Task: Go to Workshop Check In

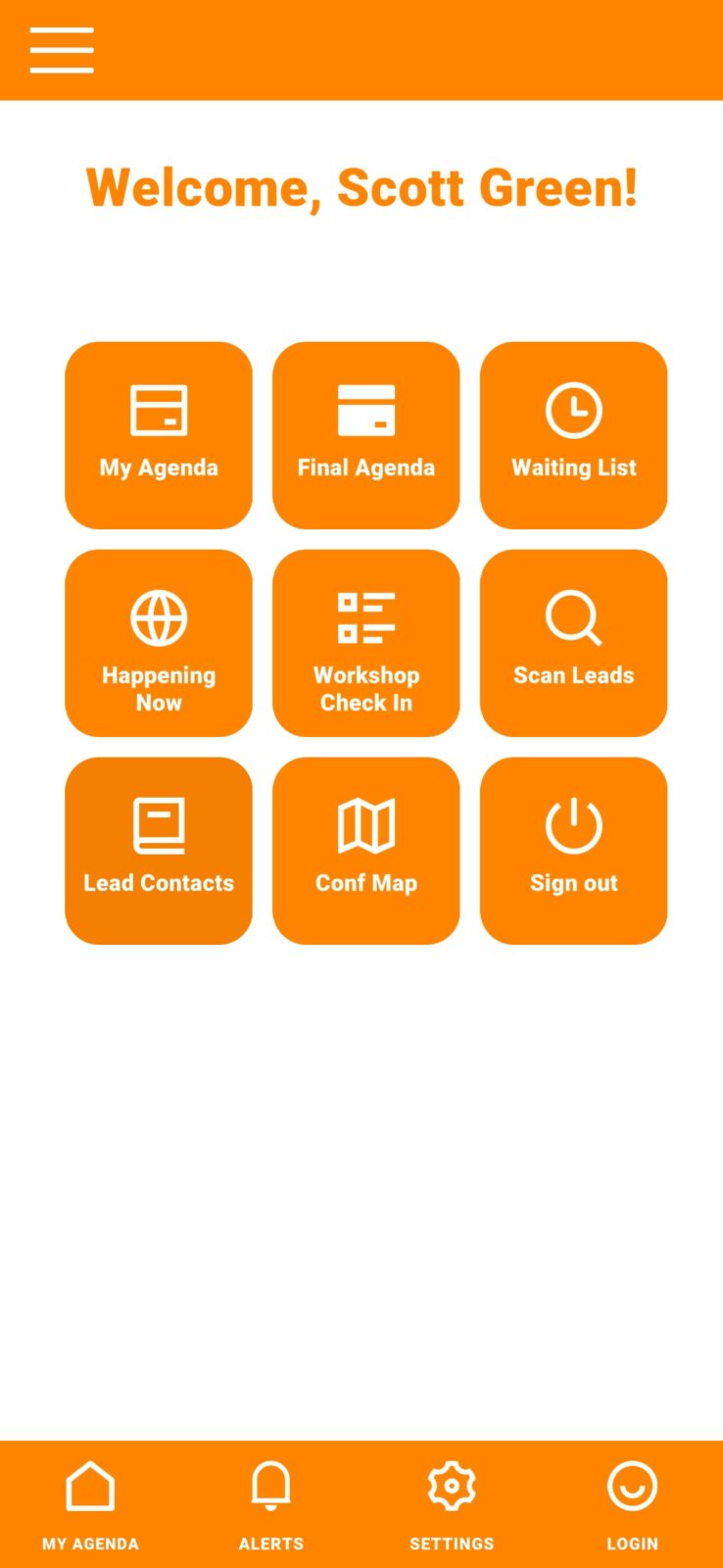Action: click(x=366, y=643)
